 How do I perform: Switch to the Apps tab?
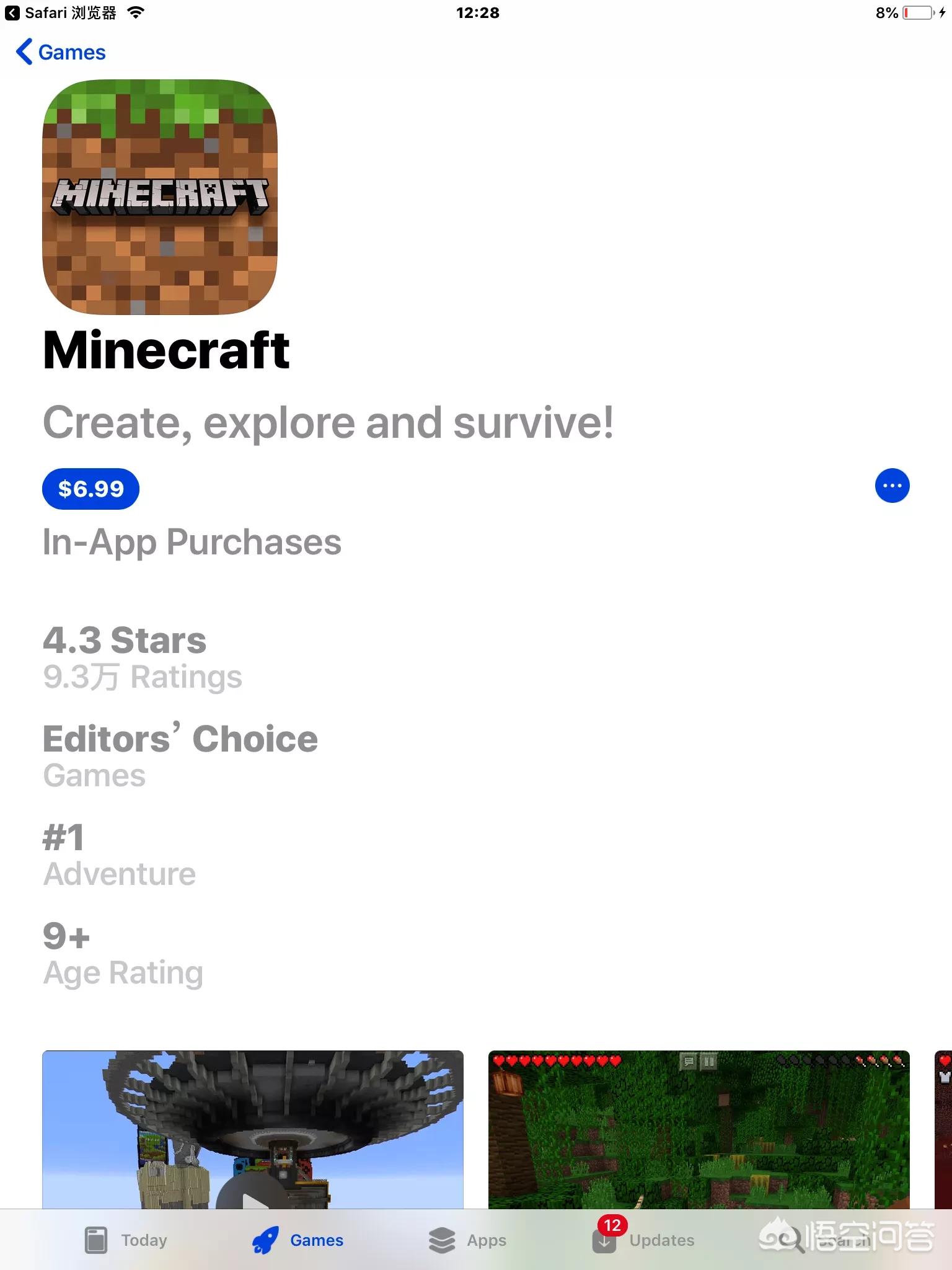[x=468, y=1240]
